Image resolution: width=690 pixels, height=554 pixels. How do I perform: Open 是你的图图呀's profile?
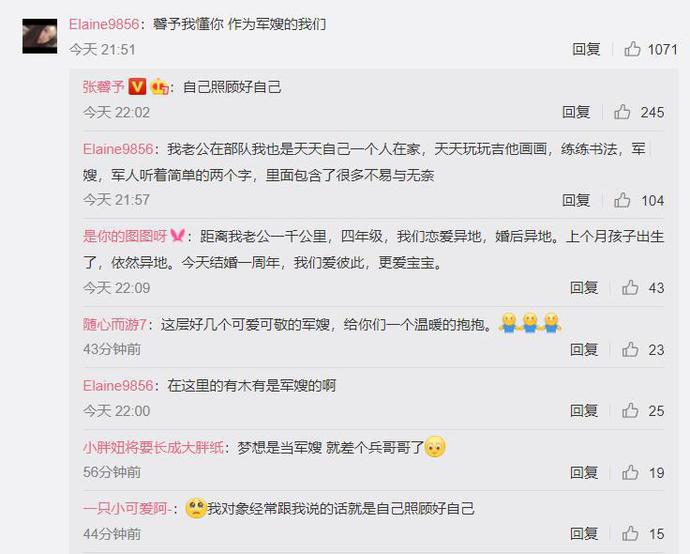tap(125, 236)
